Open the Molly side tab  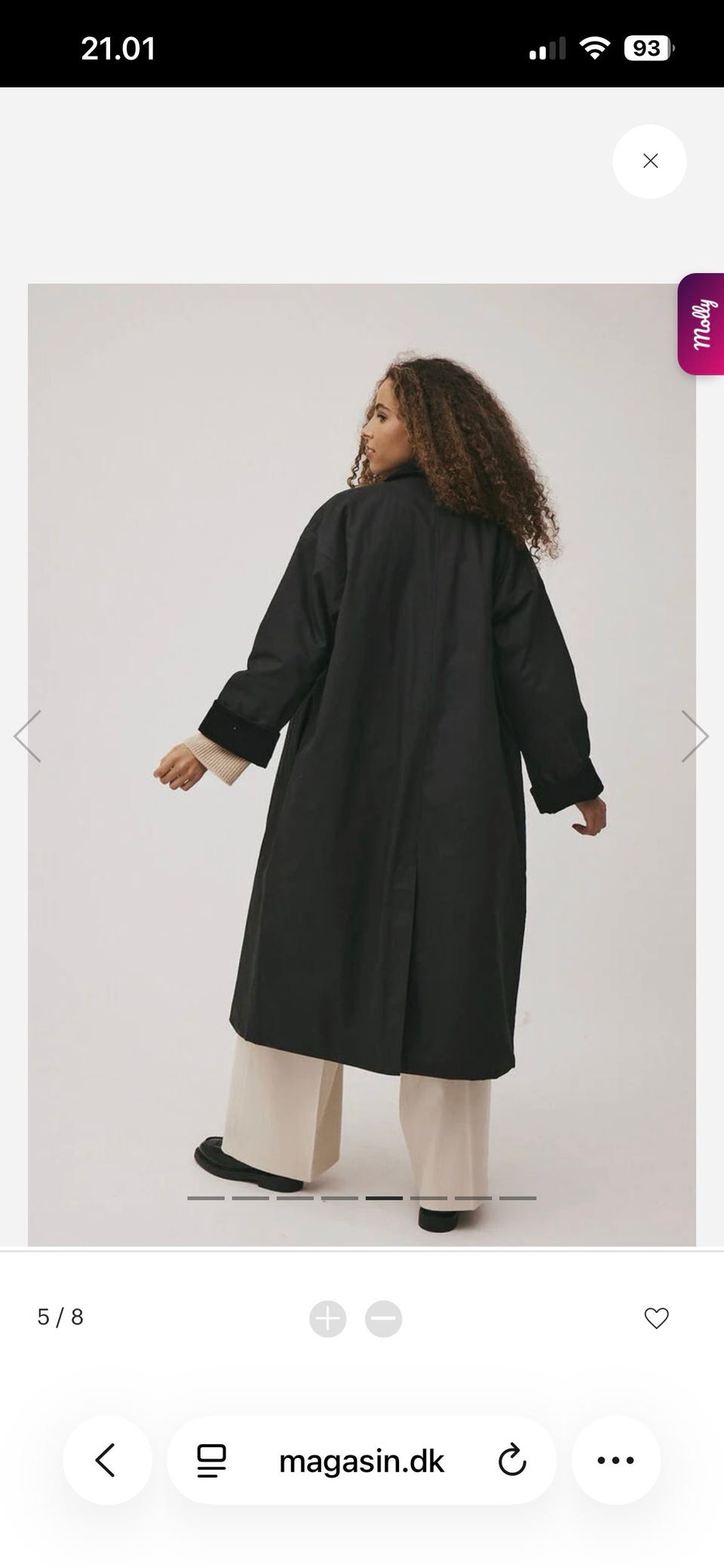click(702, 324)
